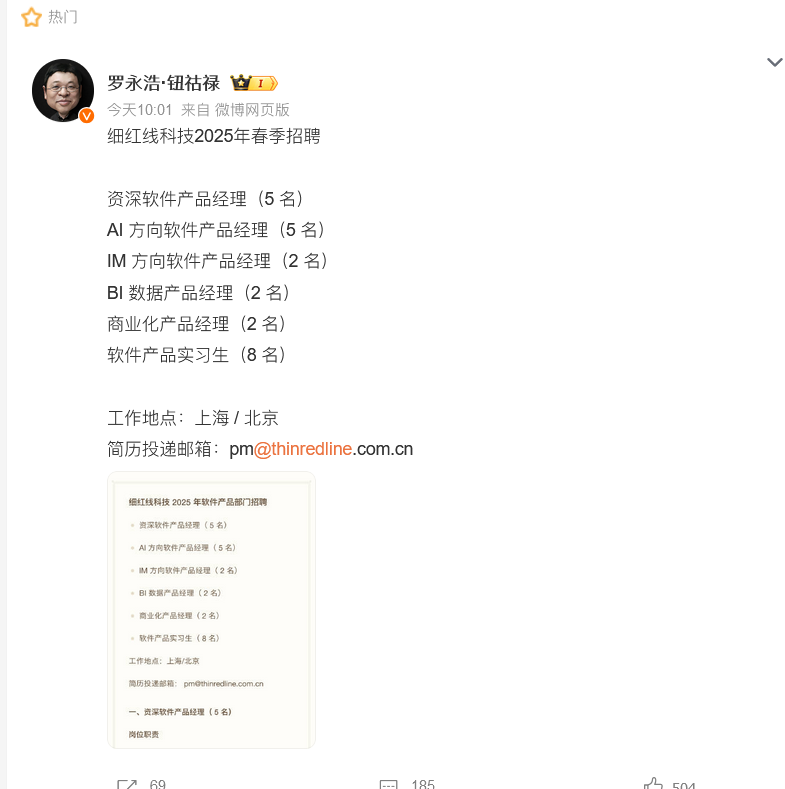Open the username 罗永浩·钮祜禄
Viewport: 785px width, 789px height.
pos(163,83)
